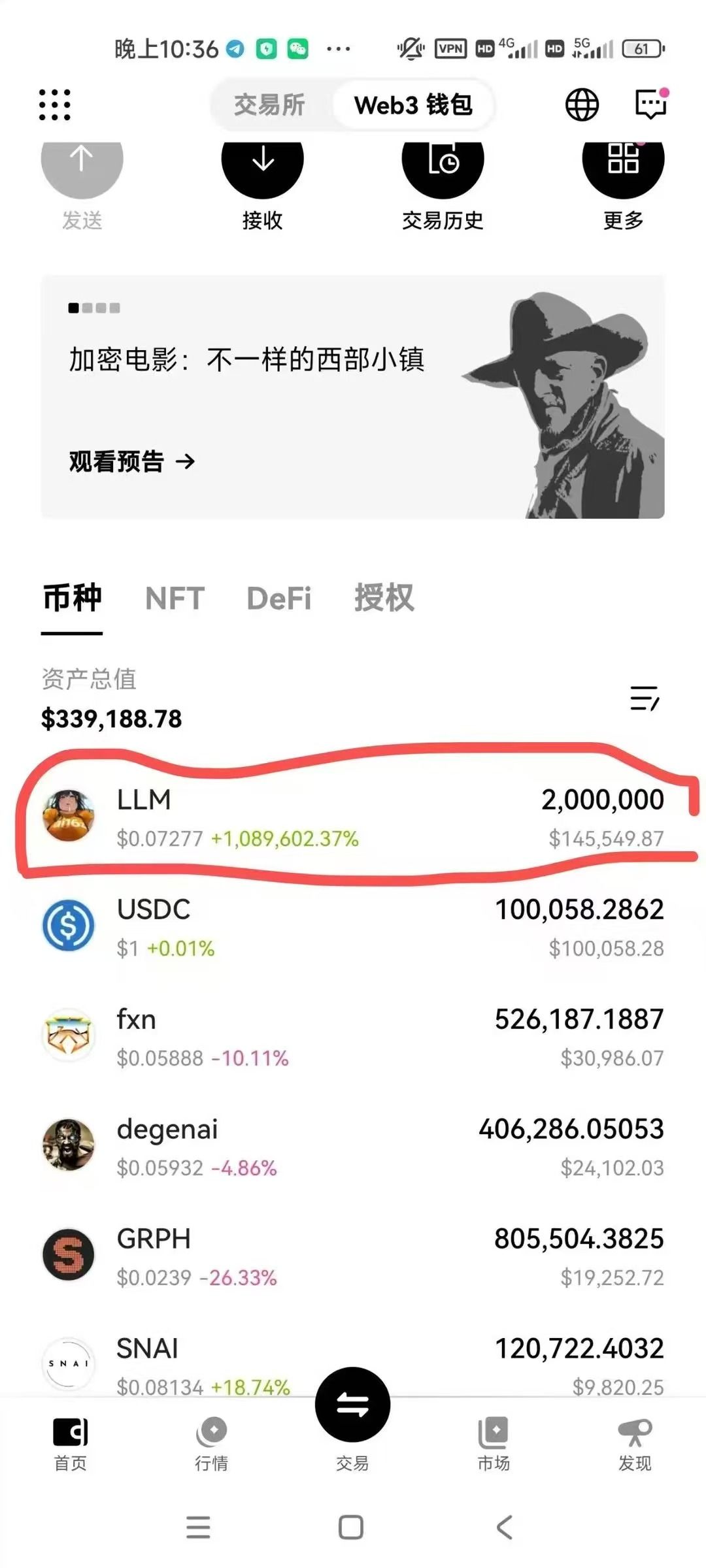706x1568 pixels.
Task: Open the messages chat icon
Action: pyautogui.click(x=651, y=105)
